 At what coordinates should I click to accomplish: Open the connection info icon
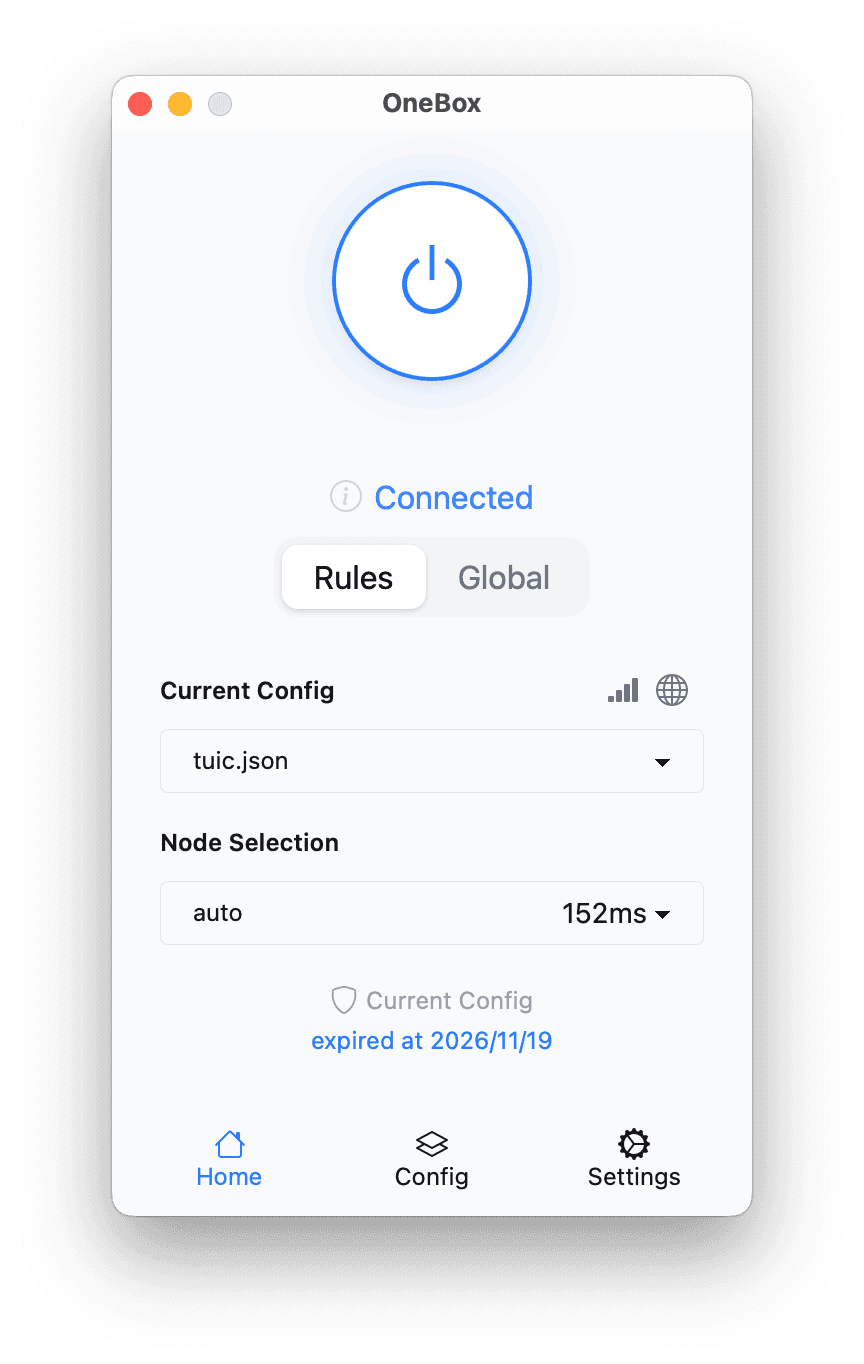(x=346, y=496)
